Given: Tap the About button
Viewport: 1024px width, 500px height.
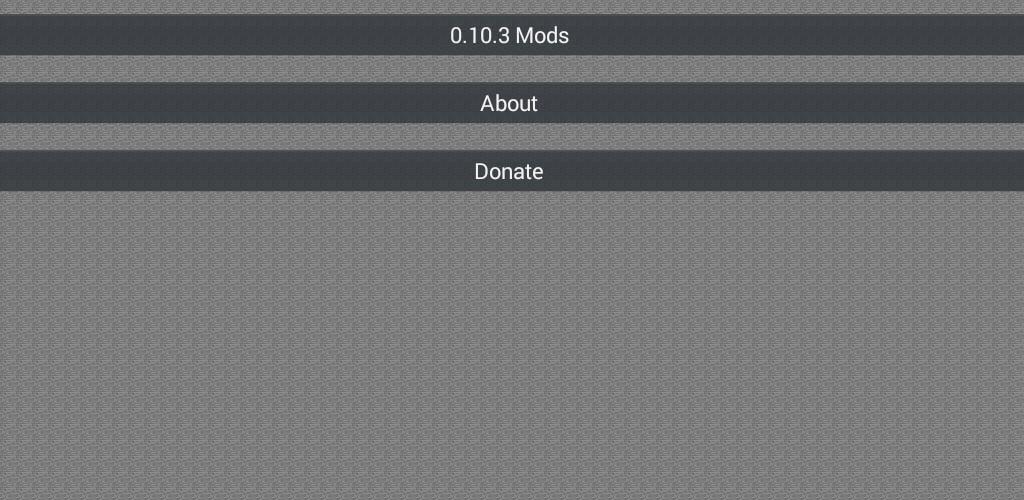Looking at the screenshot, I should [x=510, y=104].
